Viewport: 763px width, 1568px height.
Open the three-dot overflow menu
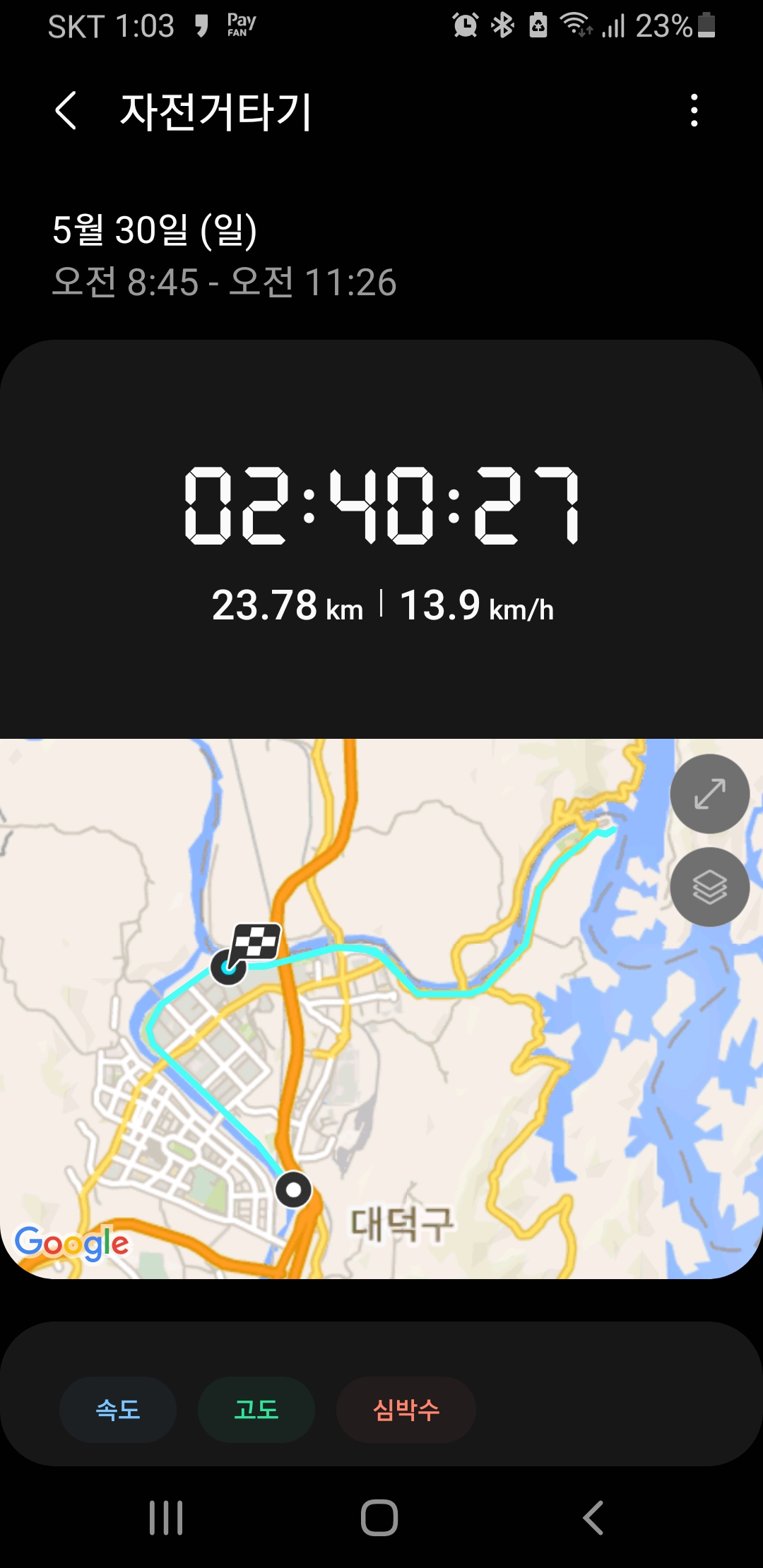coord(694,111)
